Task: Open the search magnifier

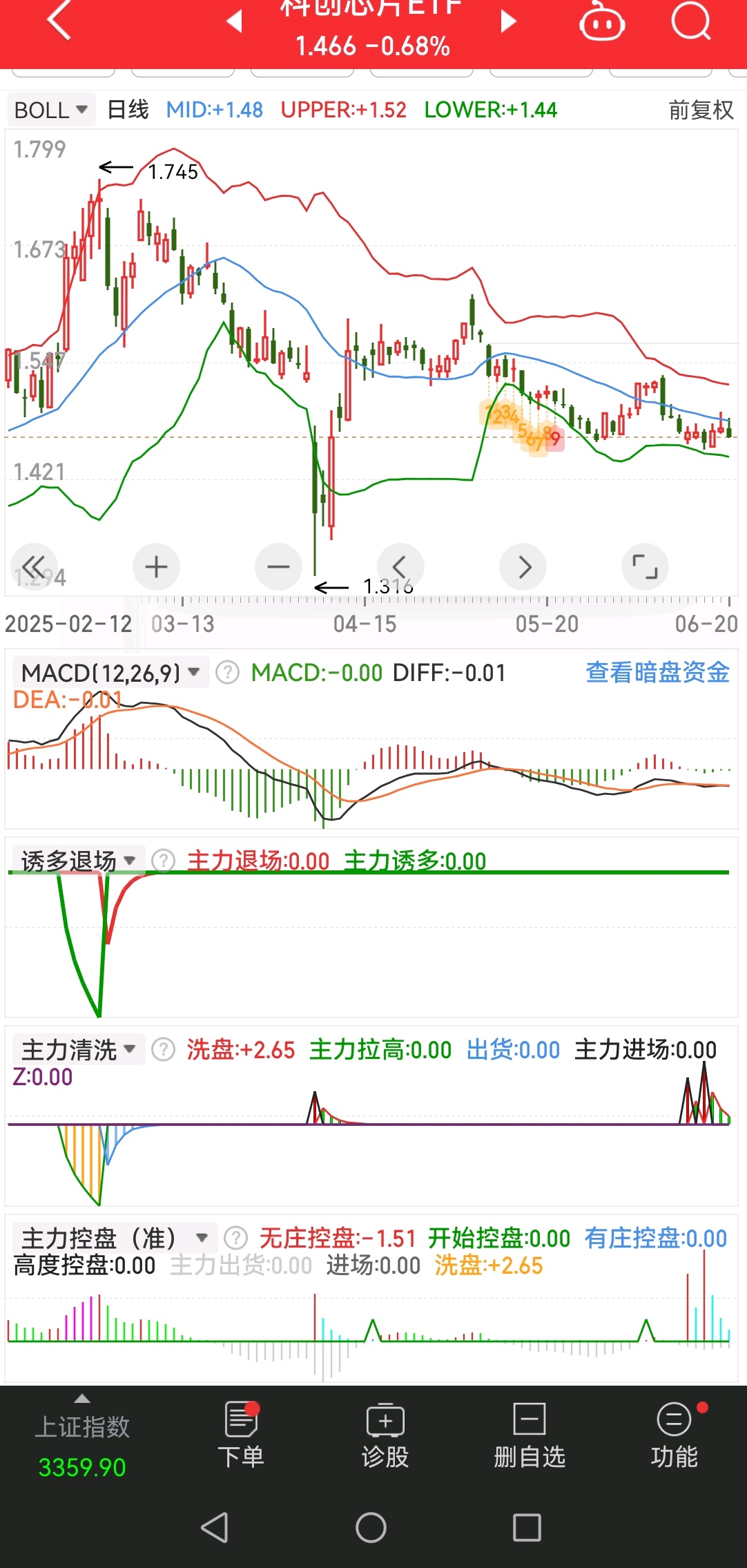Action: 691,21
